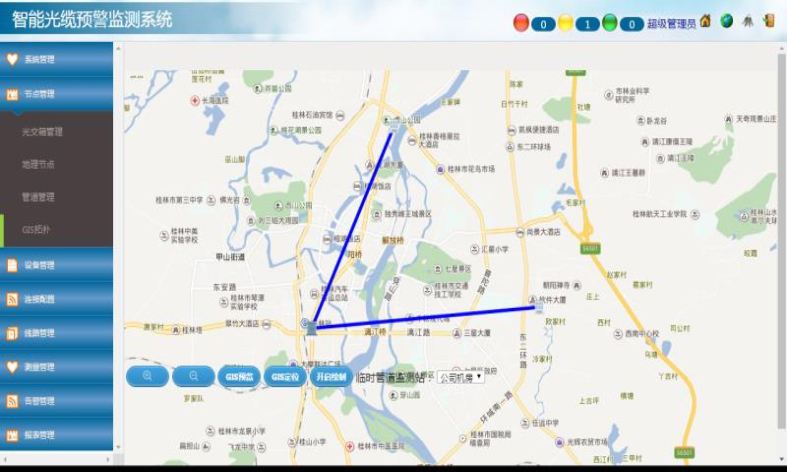Tap the 开启控制 button

[330, 376]
